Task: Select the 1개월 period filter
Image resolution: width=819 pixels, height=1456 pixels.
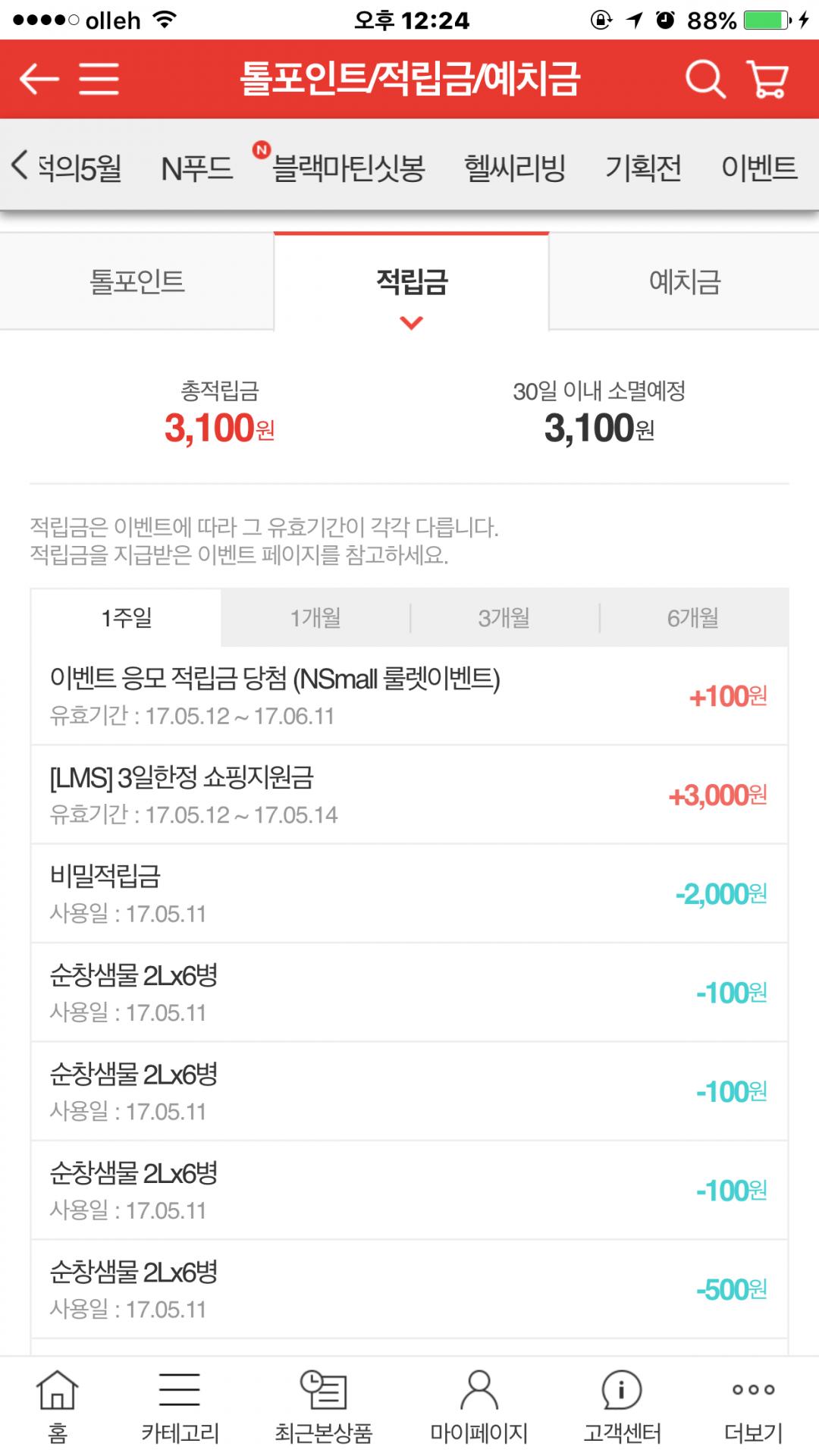Action: point(315,618)
